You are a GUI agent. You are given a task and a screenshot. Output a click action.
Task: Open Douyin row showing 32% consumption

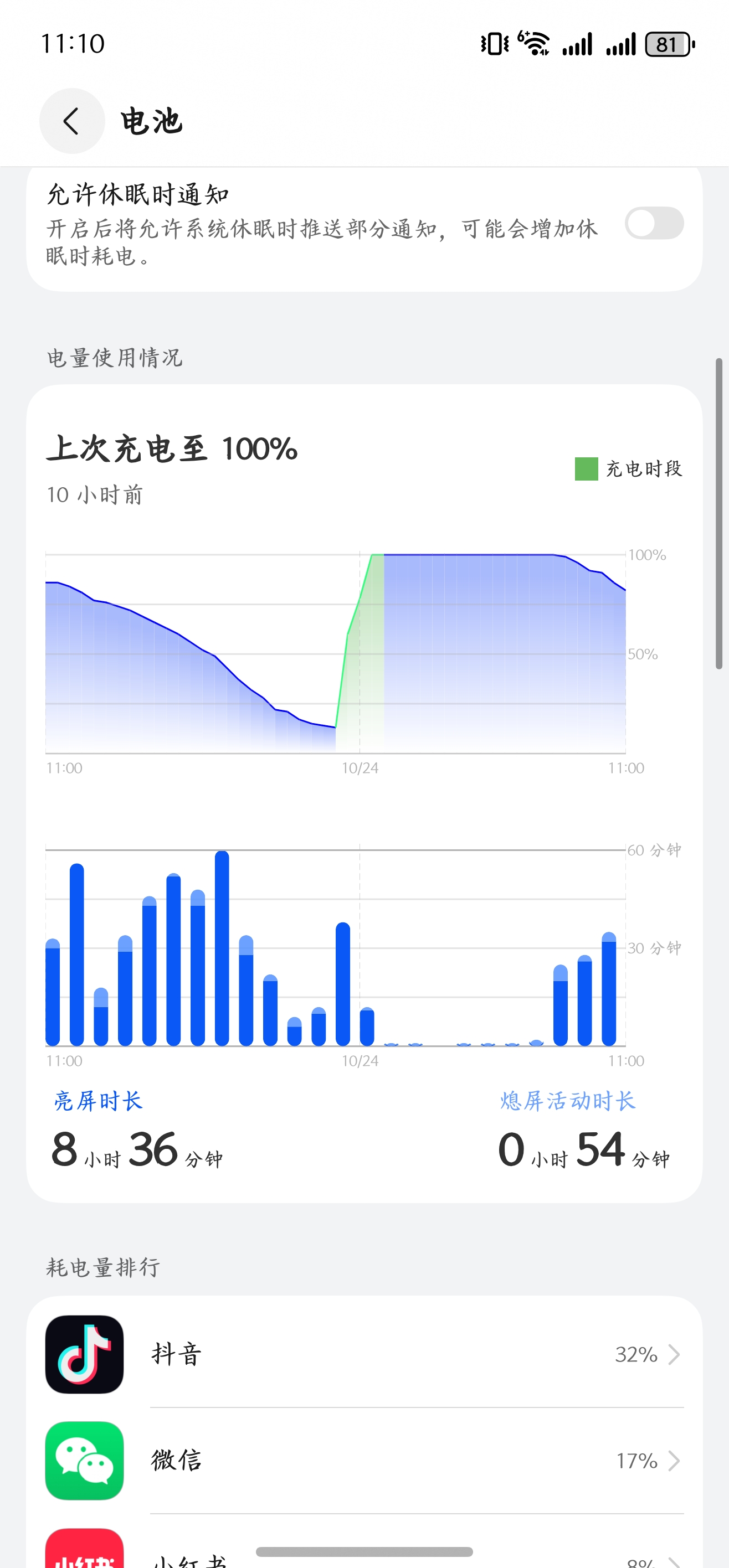pos(366,1354)
